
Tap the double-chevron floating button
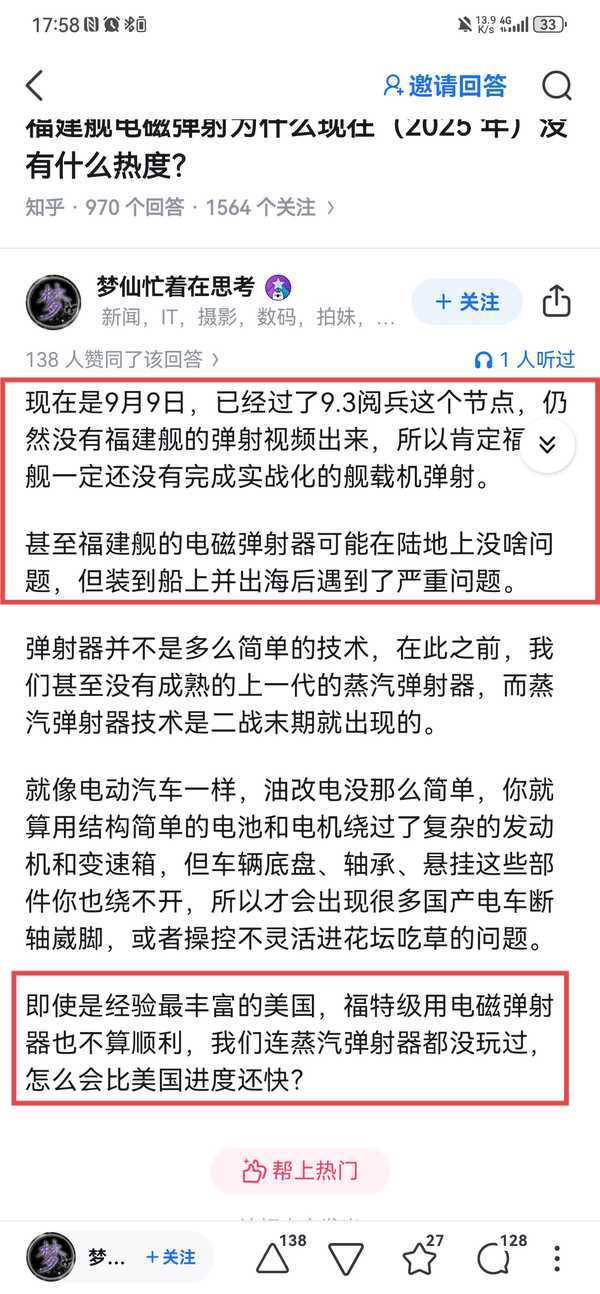point(547,445)
